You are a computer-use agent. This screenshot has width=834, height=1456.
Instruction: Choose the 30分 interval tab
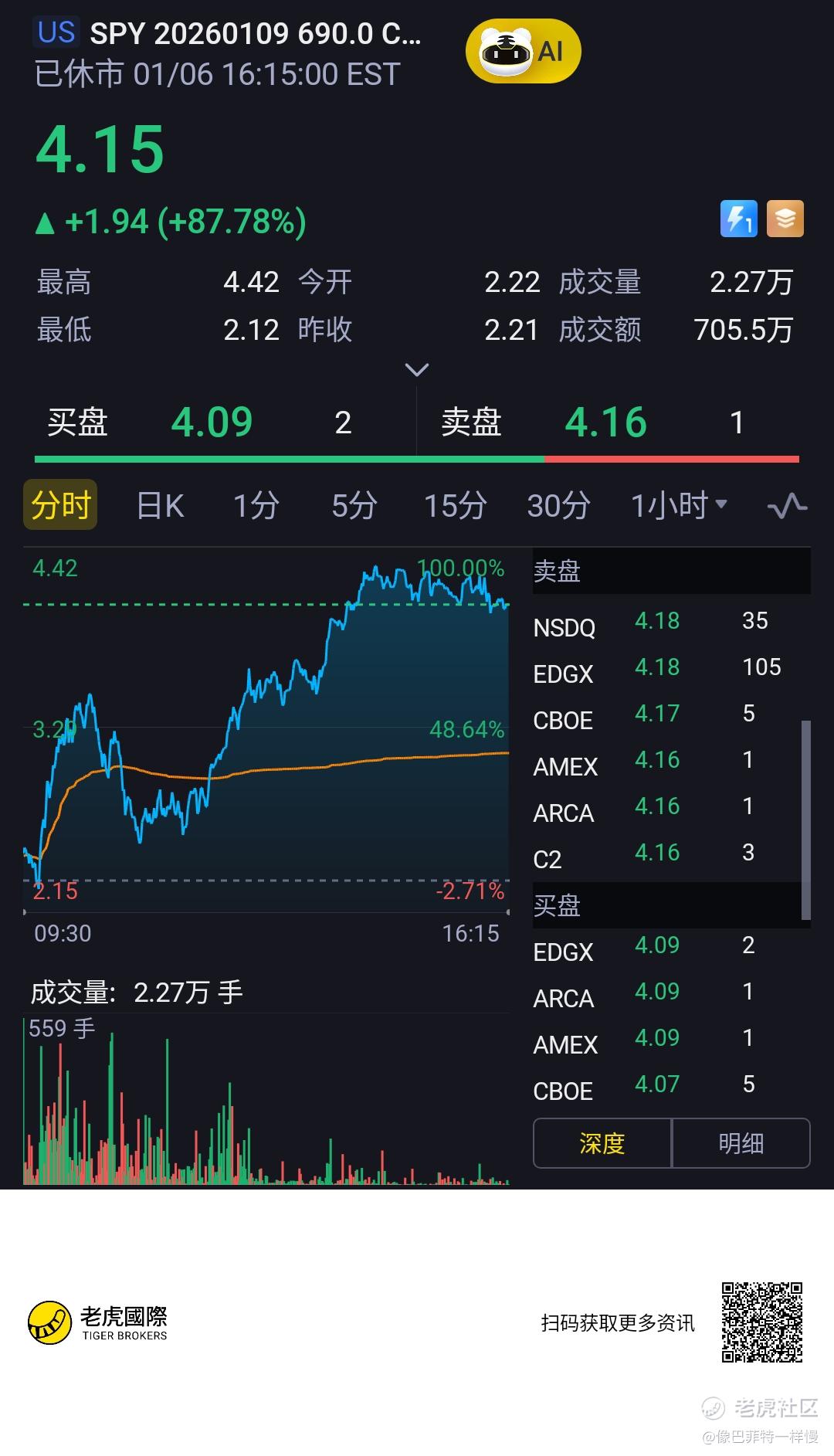pyautogui.click(x=558, y=506)
